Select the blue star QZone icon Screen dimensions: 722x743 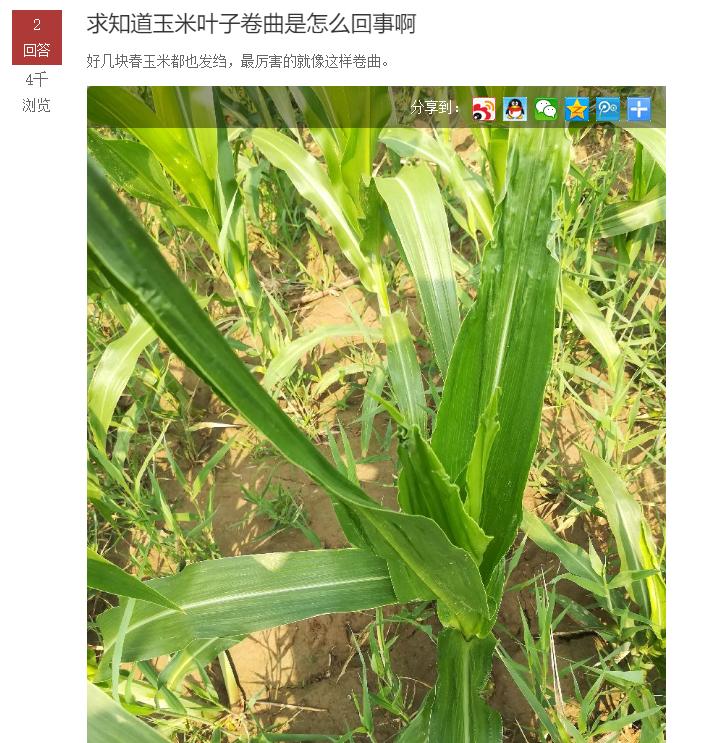[x=578, y=110]
